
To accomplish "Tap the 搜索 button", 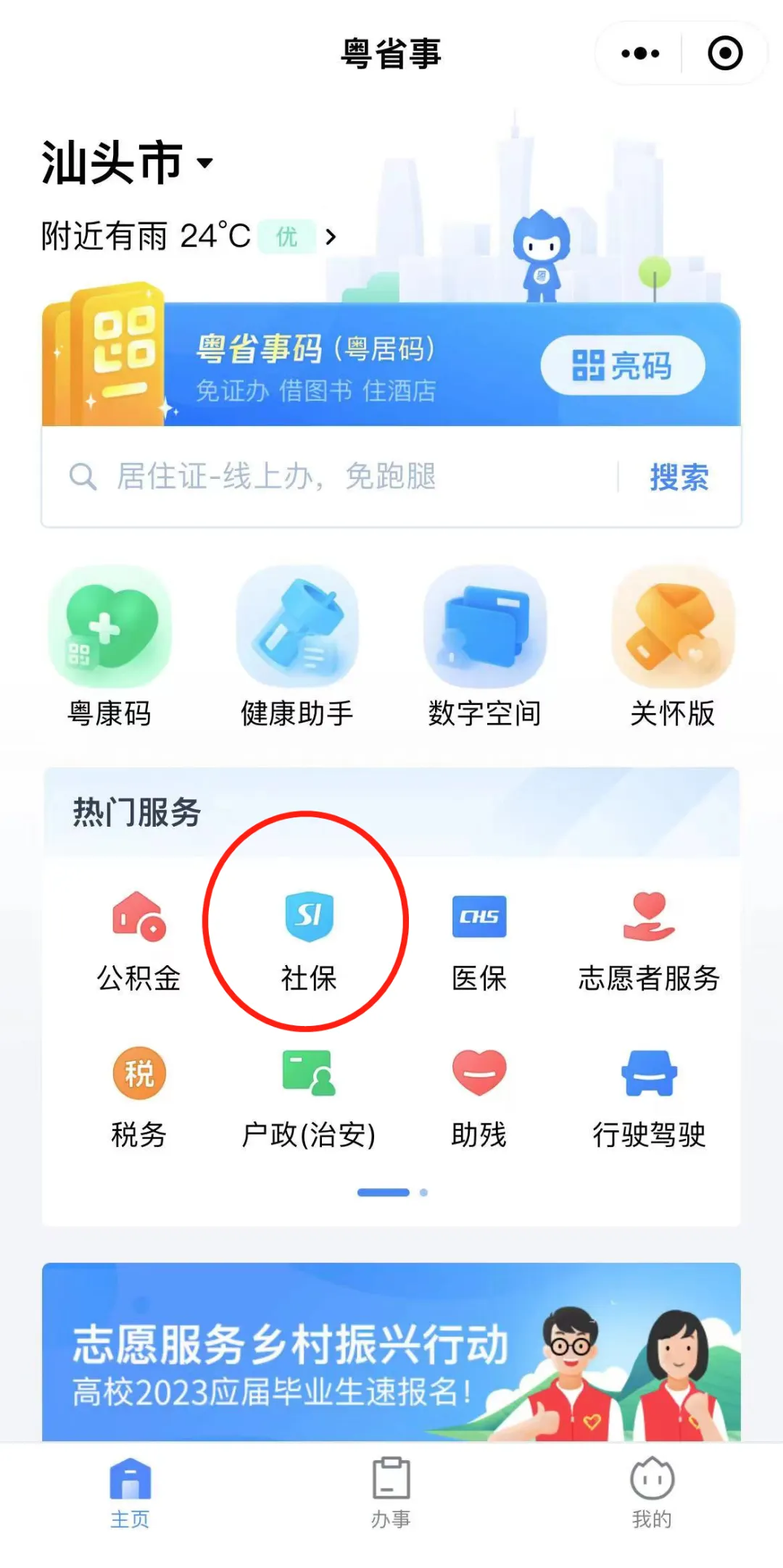I will (679, 477).
